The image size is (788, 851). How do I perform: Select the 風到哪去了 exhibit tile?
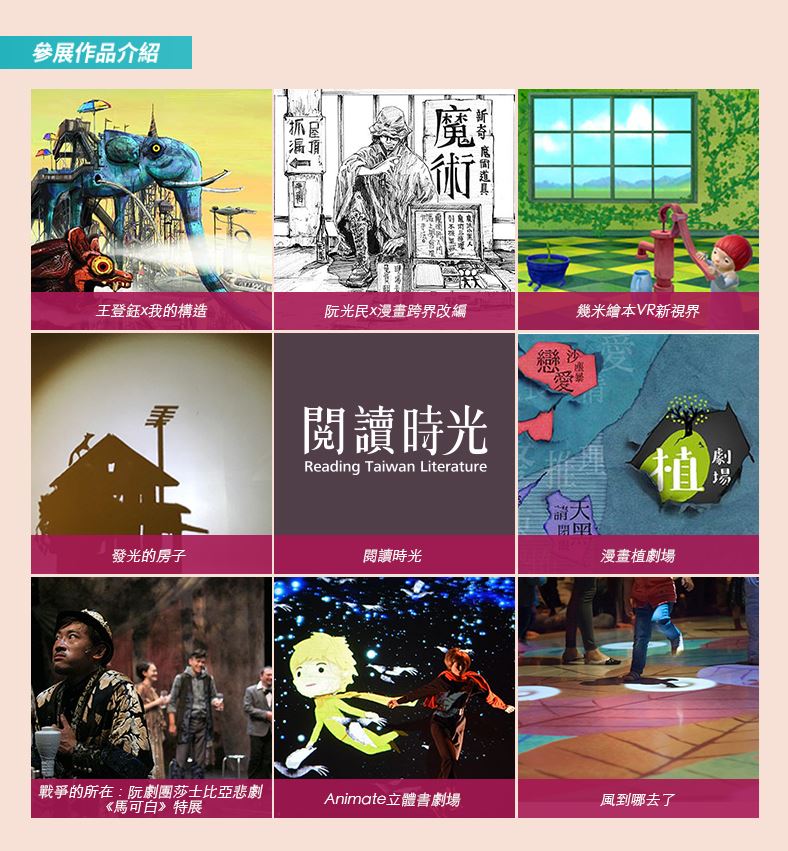point(638,697)
